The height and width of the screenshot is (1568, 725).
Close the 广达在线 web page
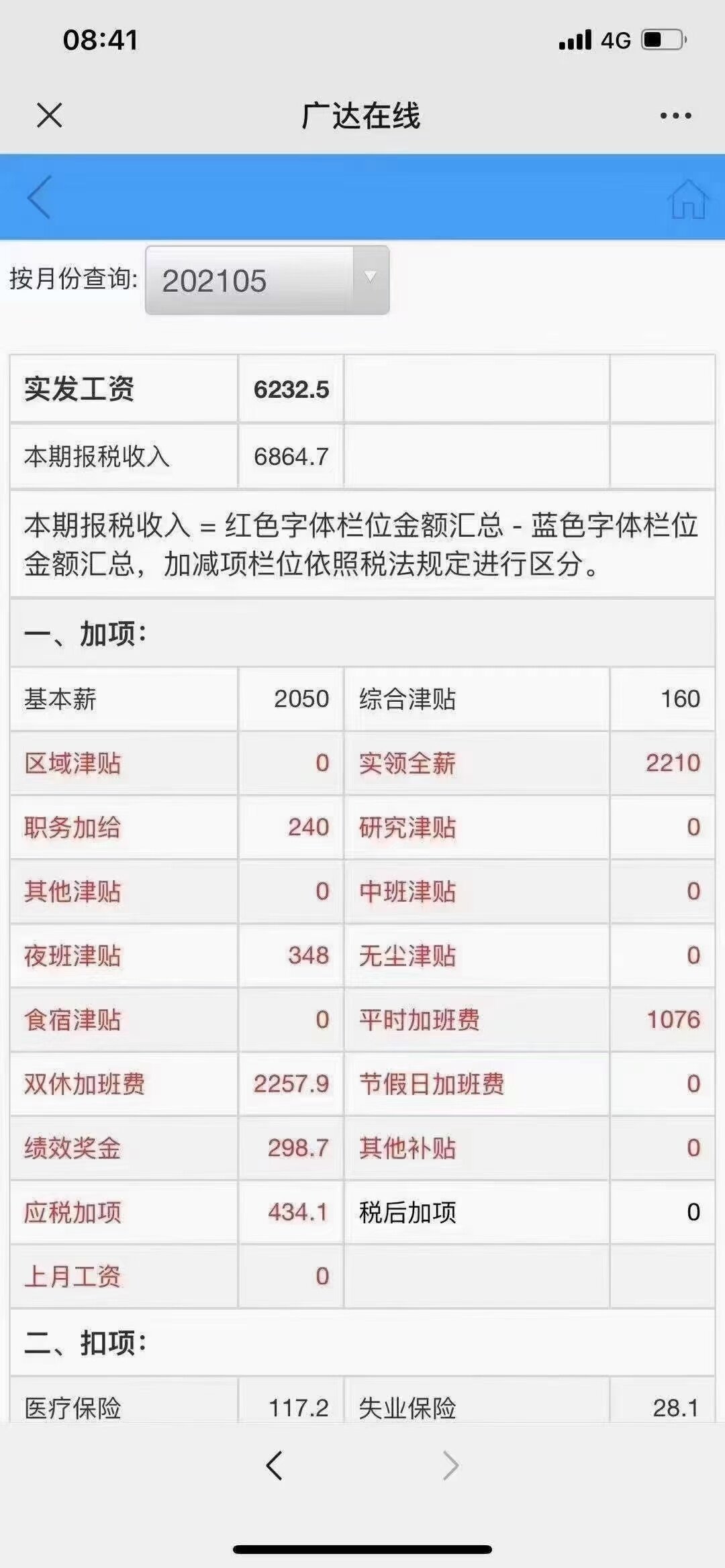click(50, 115)
